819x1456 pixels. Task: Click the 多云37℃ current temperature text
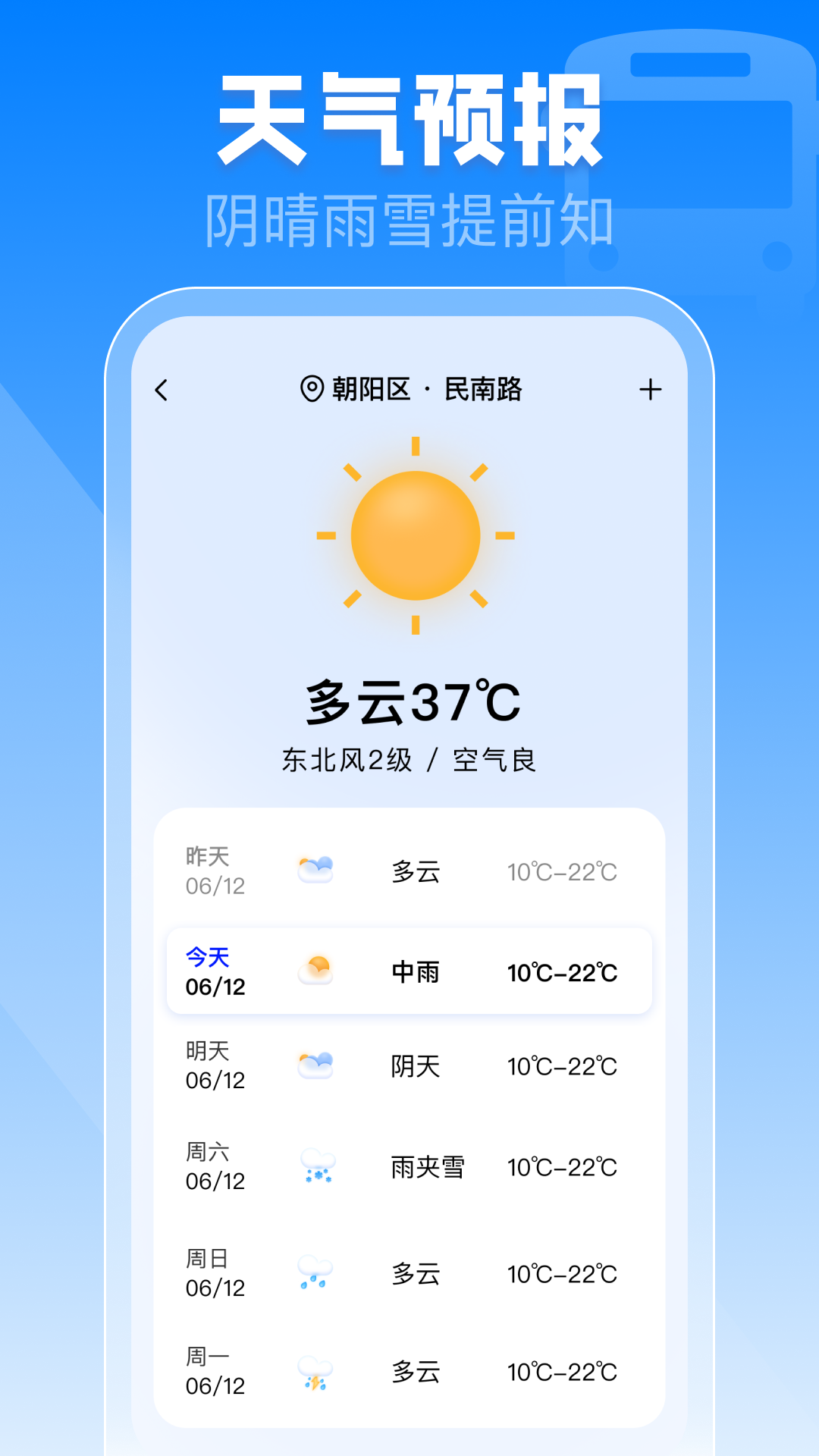tap(409, 704)
